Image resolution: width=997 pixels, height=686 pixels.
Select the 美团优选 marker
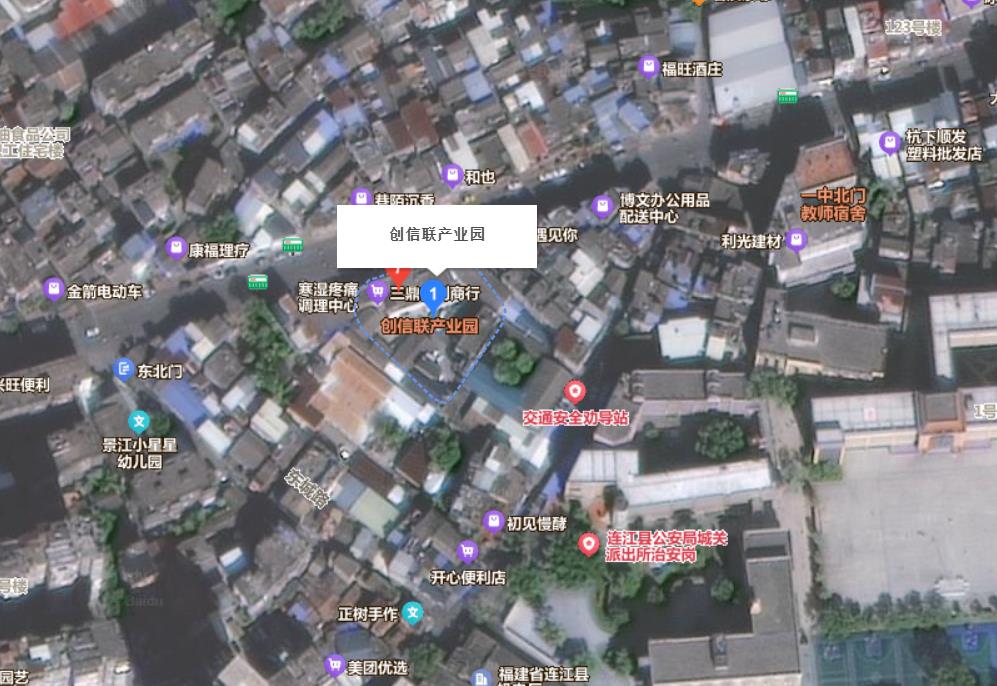click(x=335, y=665)
